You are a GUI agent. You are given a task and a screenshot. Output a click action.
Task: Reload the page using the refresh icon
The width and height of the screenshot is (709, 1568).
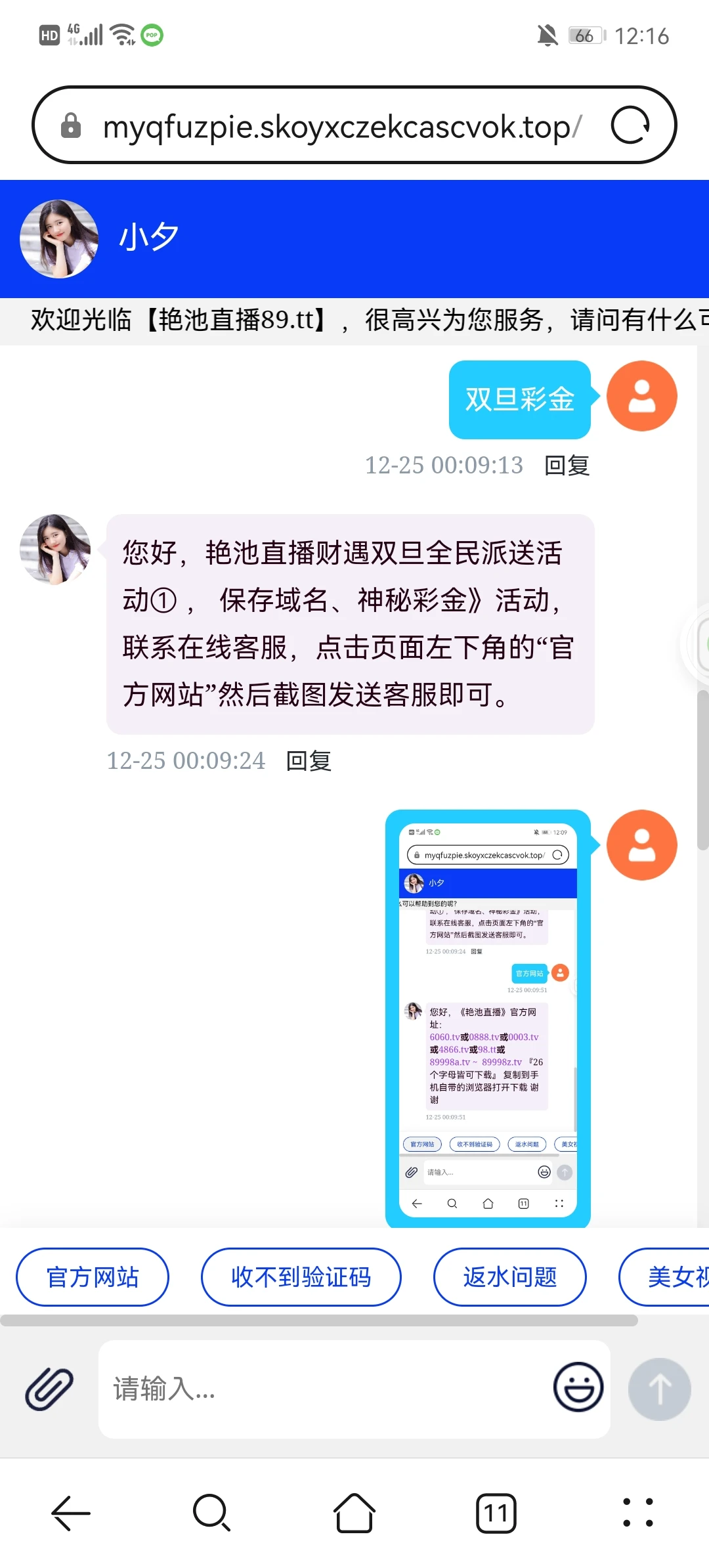click(x=630, y=125)
